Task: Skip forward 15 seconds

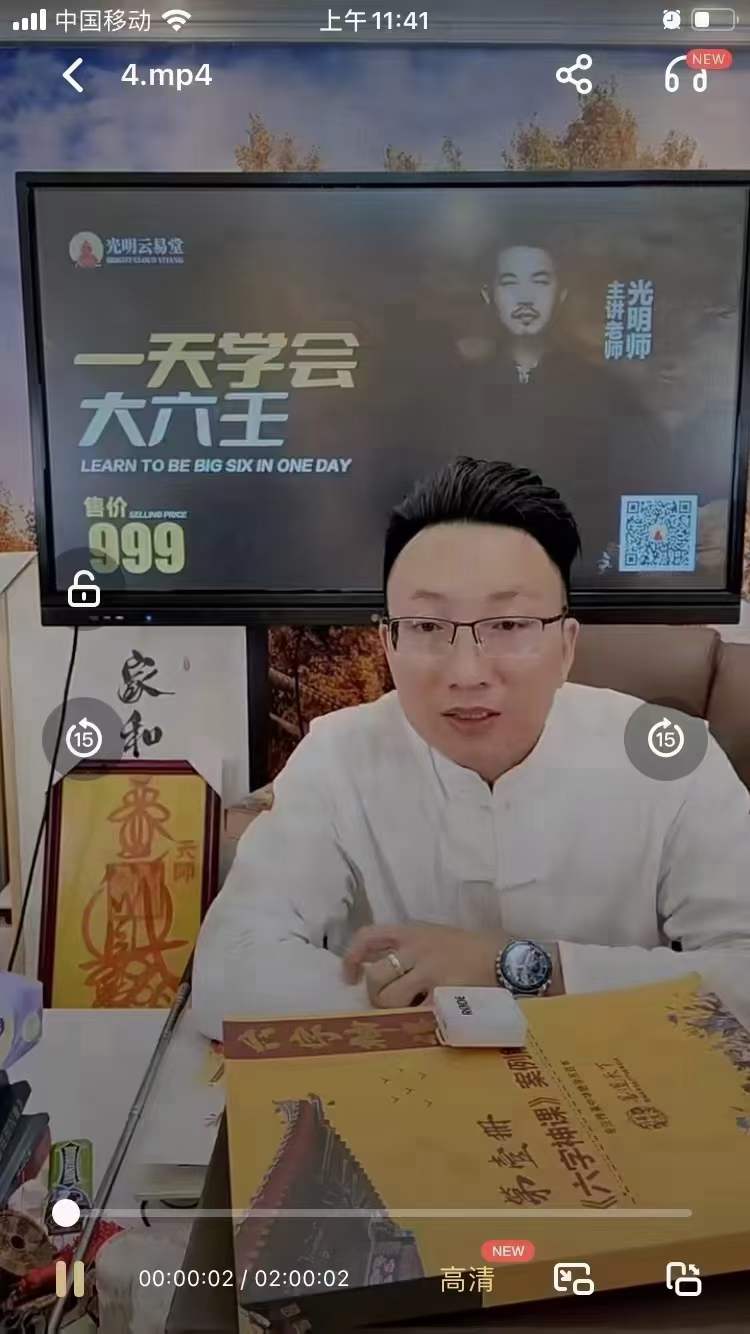Action: 665,739
